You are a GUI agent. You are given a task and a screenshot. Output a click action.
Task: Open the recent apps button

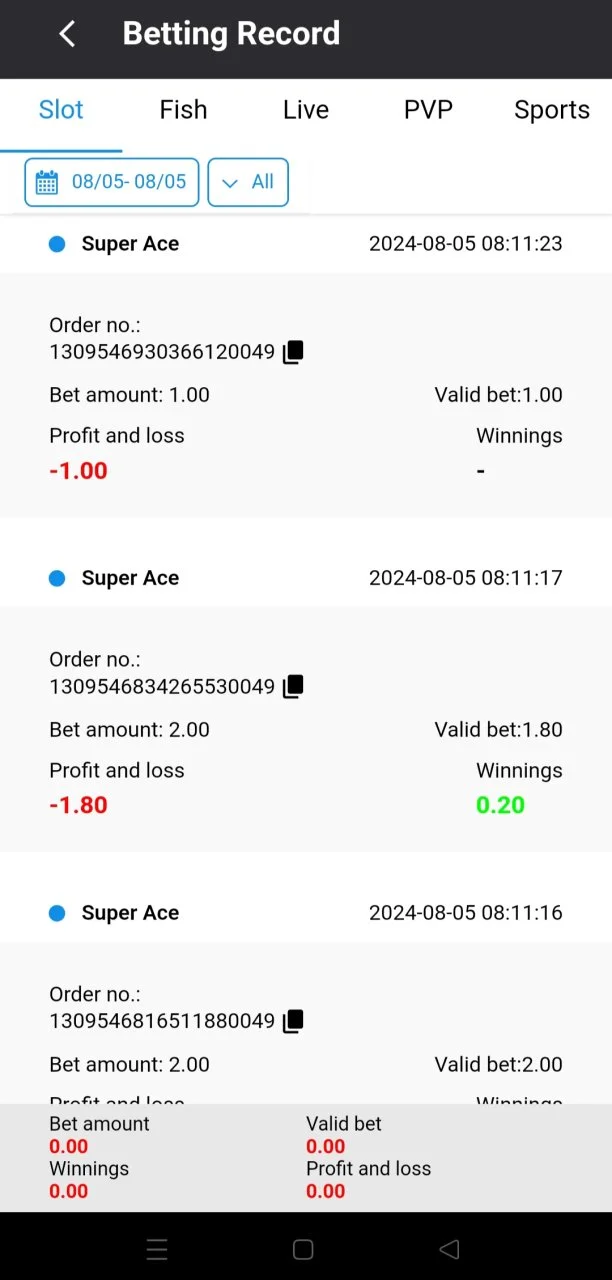coord(157,1249)
